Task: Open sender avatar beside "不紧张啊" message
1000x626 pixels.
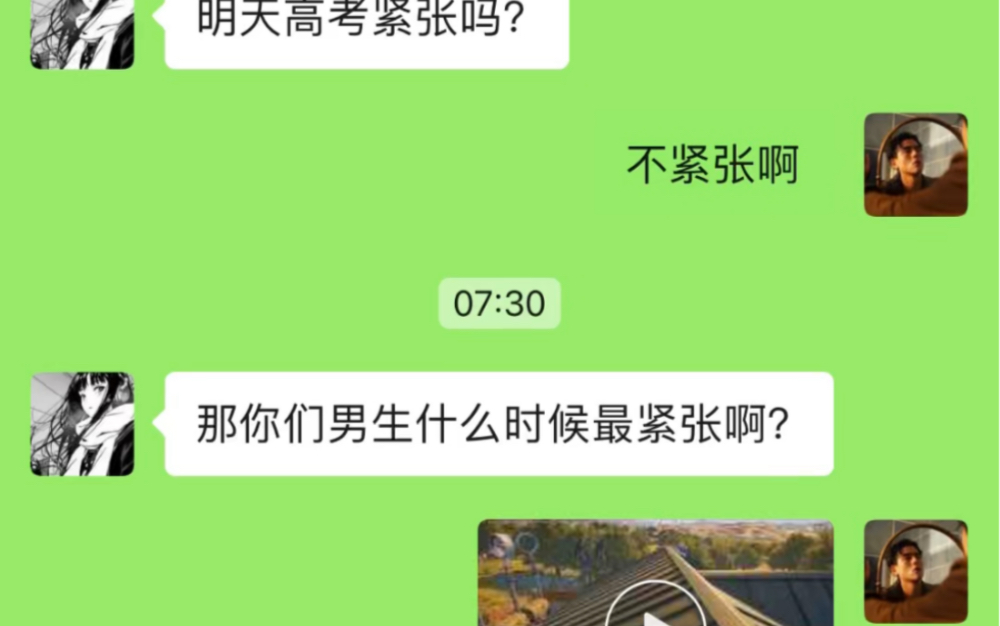Action: point(915,165)
